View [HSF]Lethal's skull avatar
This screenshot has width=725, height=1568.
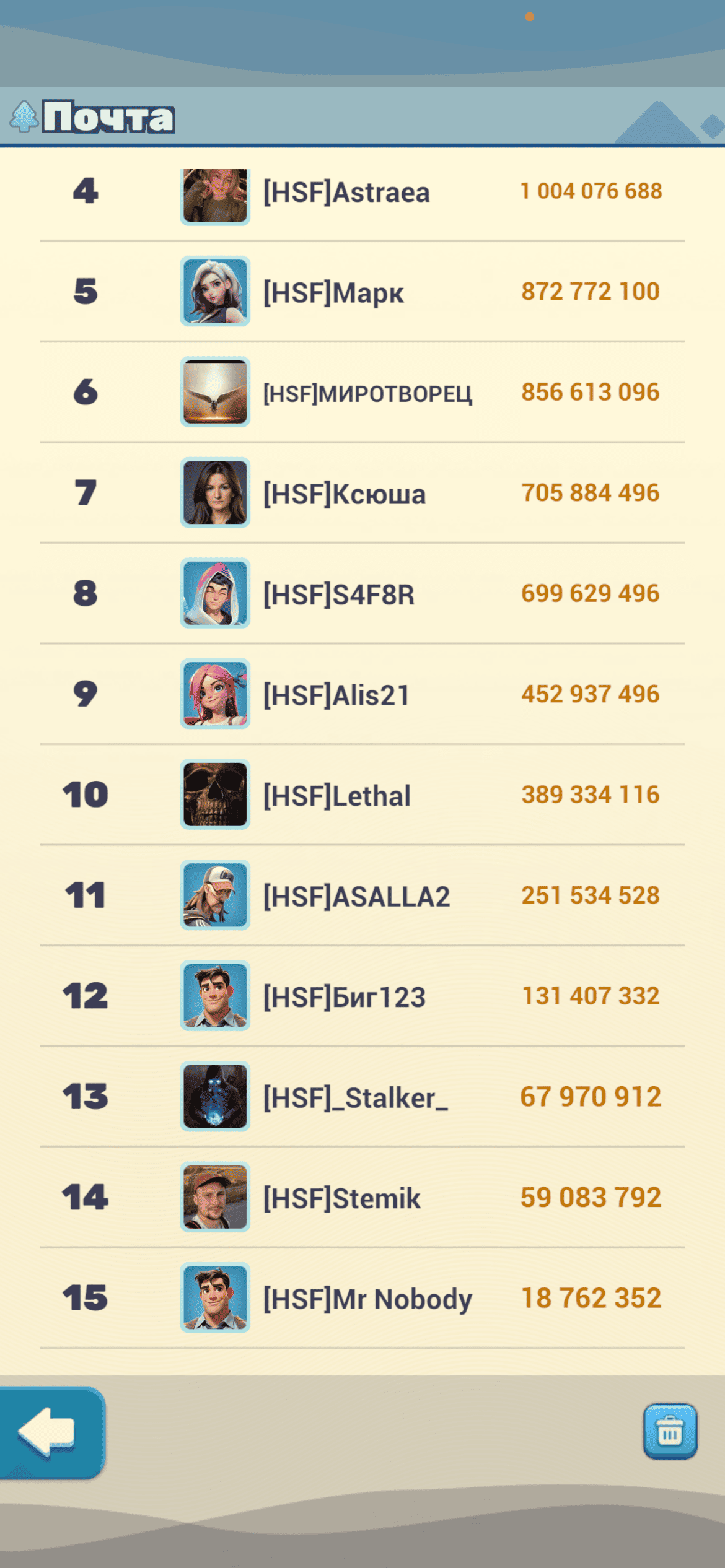215,795
